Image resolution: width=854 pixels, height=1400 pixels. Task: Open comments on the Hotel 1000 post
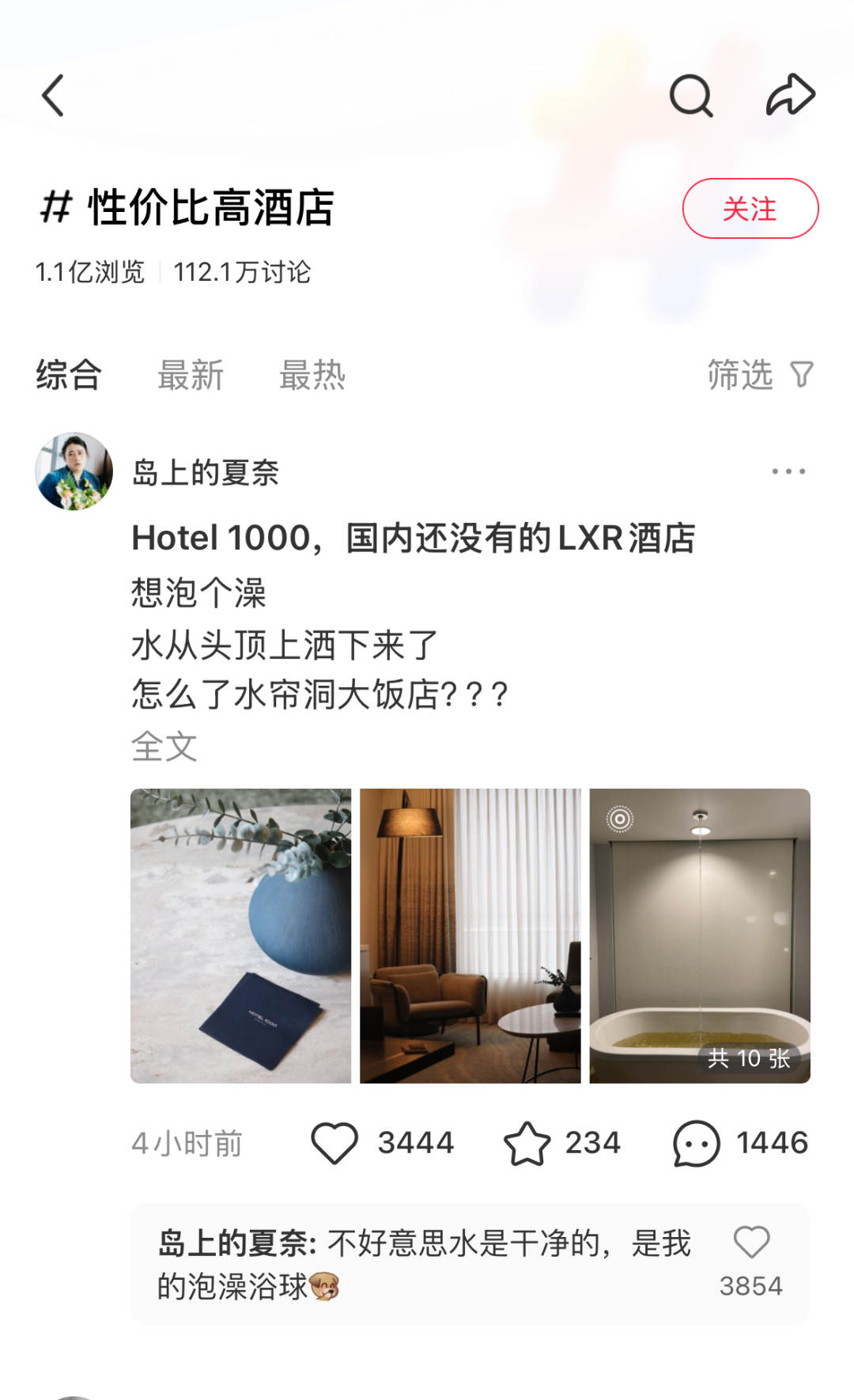(x=697, y=1143)
